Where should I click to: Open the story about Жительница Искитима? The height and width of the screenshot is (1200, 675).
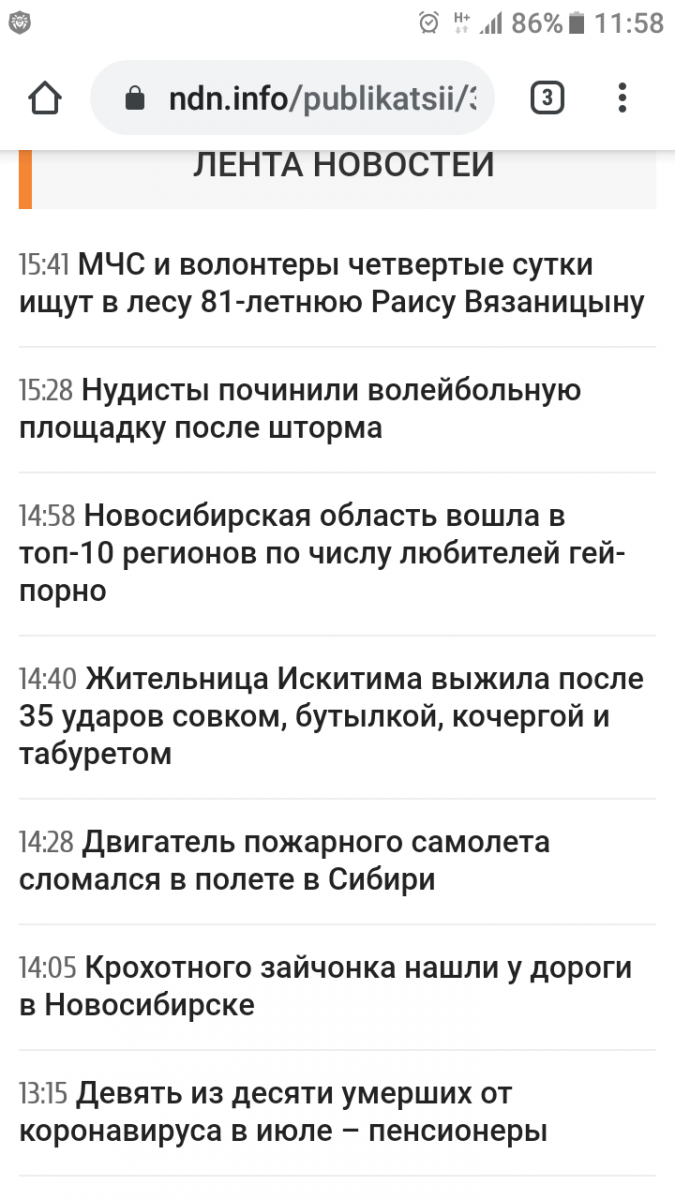pyautogui.click(x=330, y=716)
